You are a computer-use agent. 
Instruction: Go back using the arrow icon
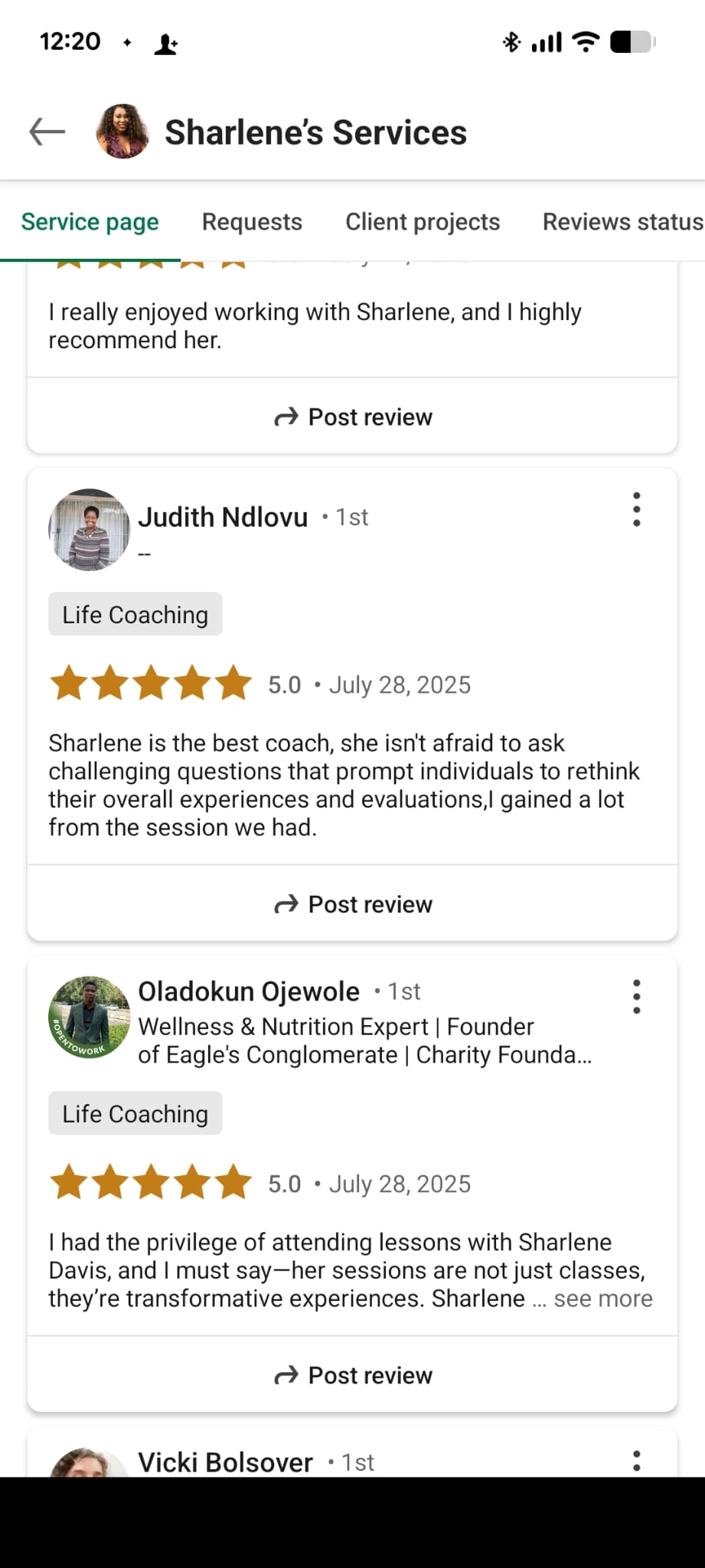pyautogui.click(x=47, y=132)
